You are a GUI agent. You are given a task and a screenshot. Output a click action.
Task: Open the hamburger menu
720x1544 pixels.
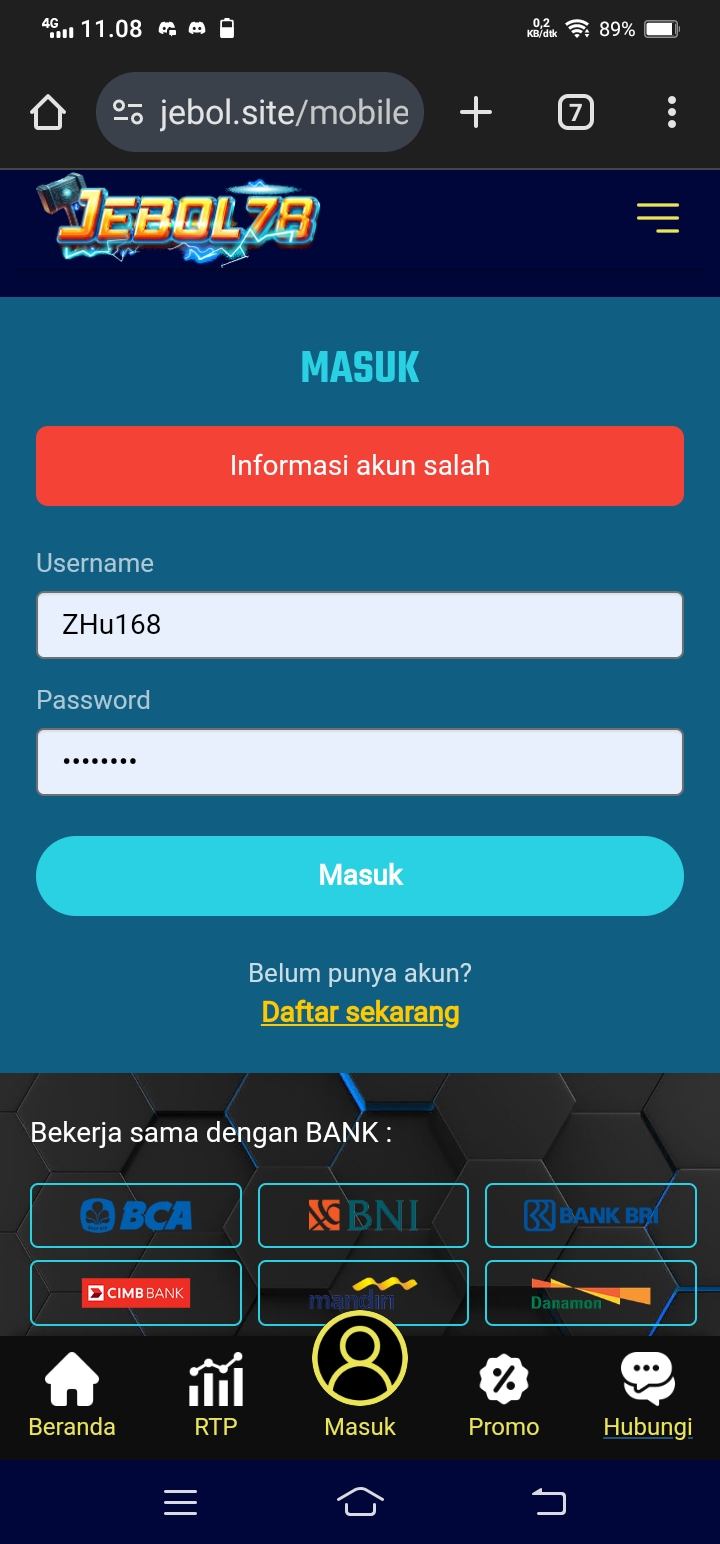pyautogui.click(x=657, y=217)
